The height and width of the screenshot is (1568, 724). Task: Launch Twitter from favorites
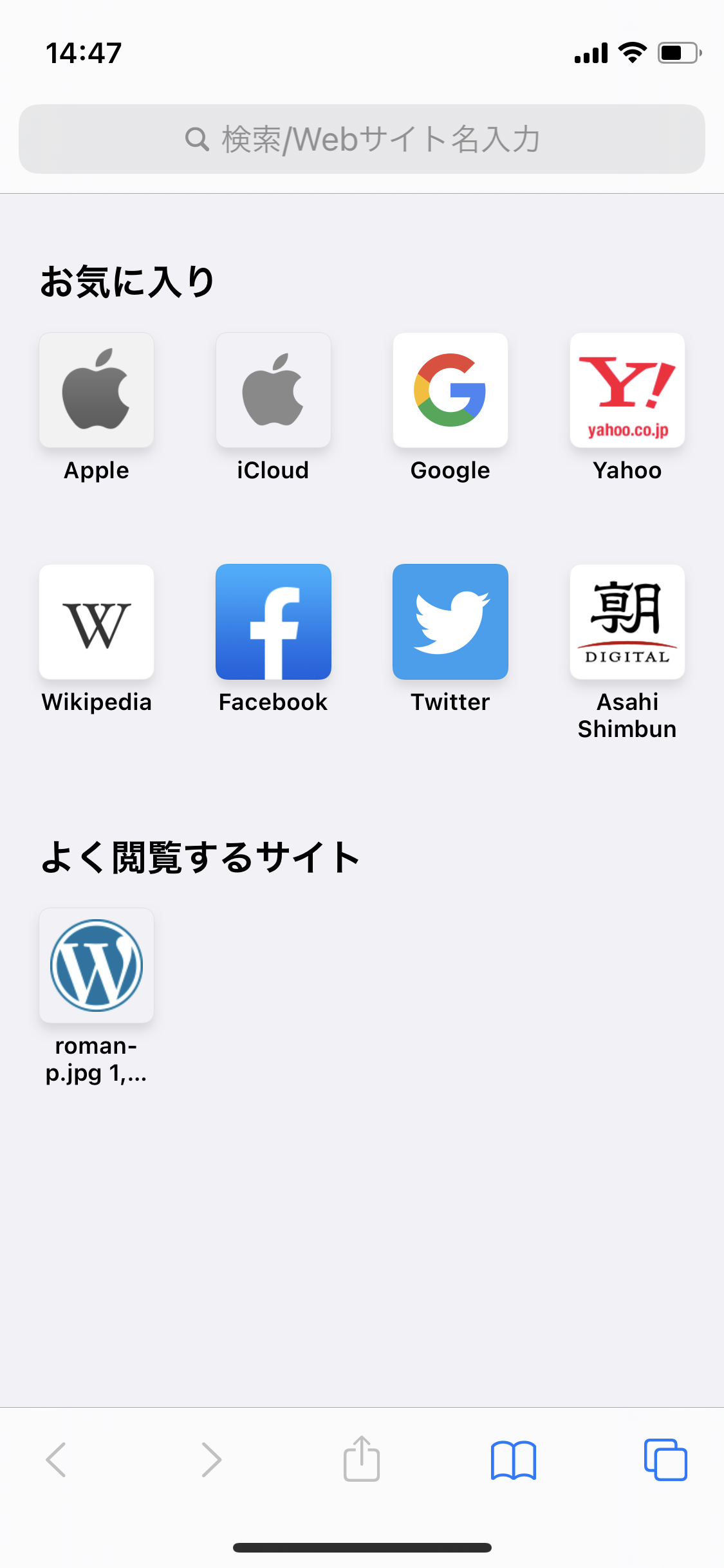point(450,622)
